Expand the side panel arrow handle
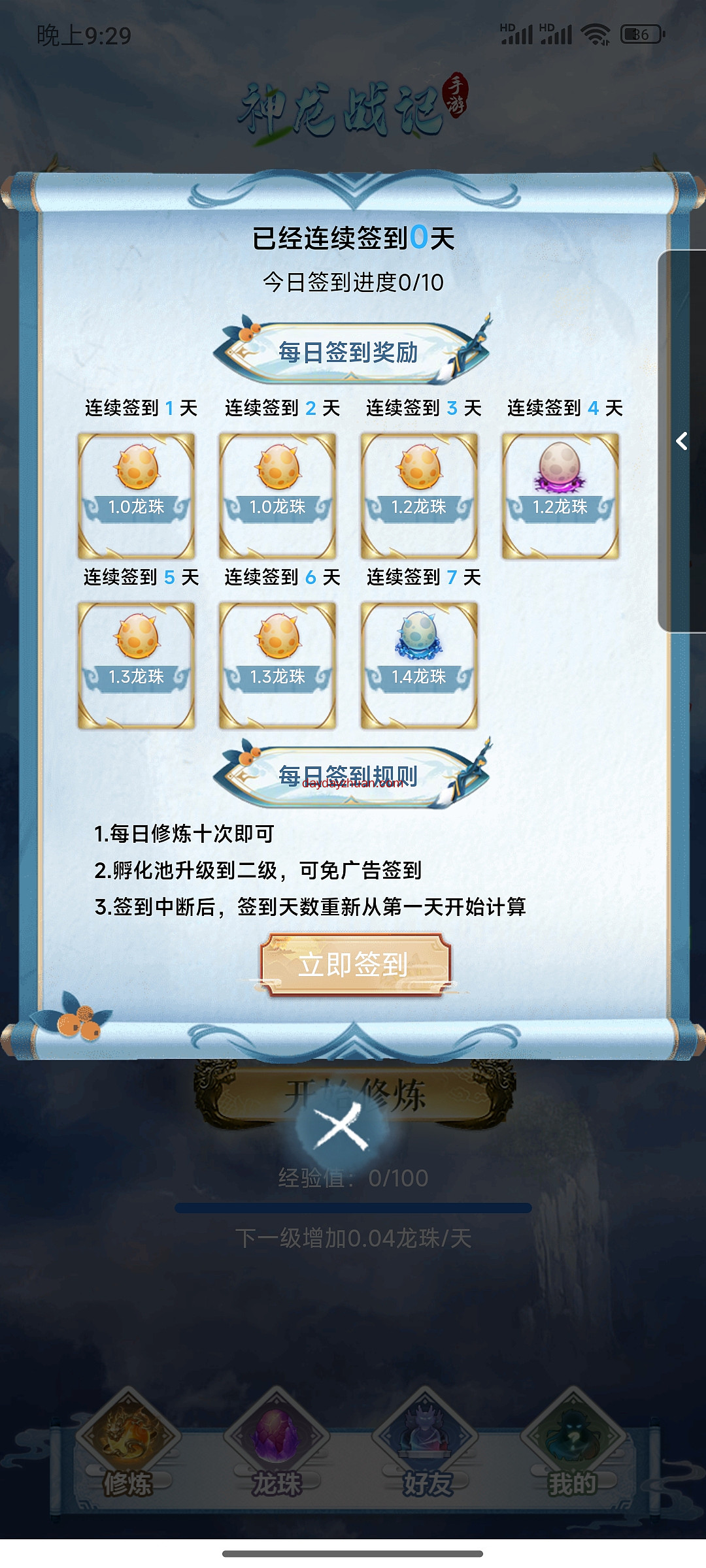The image size is (706, 1568). (x=681, y=441)
